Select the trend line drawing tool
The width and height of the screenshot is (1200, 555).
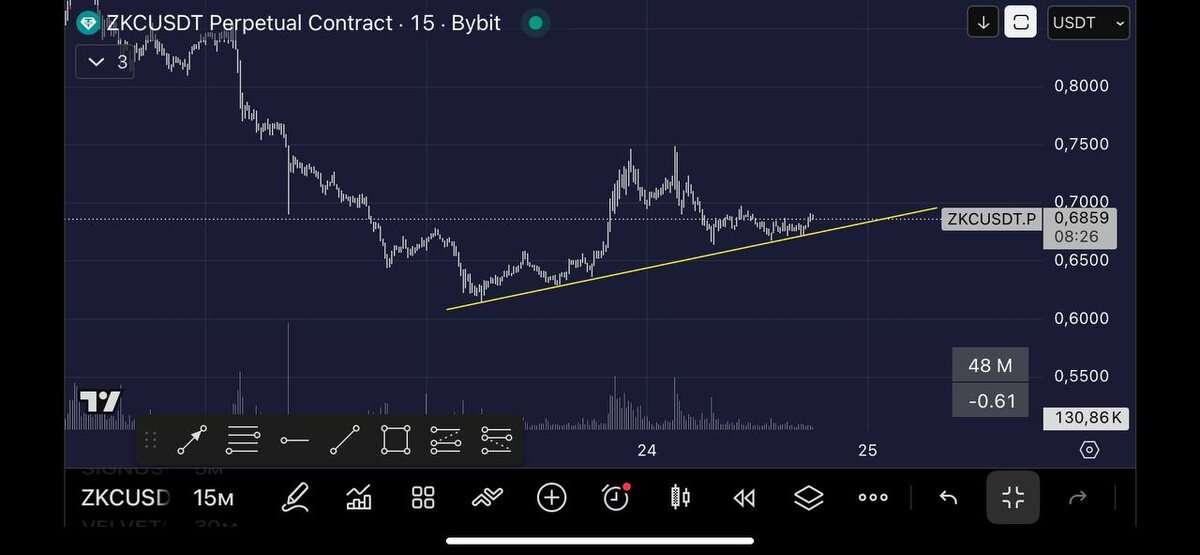[x=344, y=440]
